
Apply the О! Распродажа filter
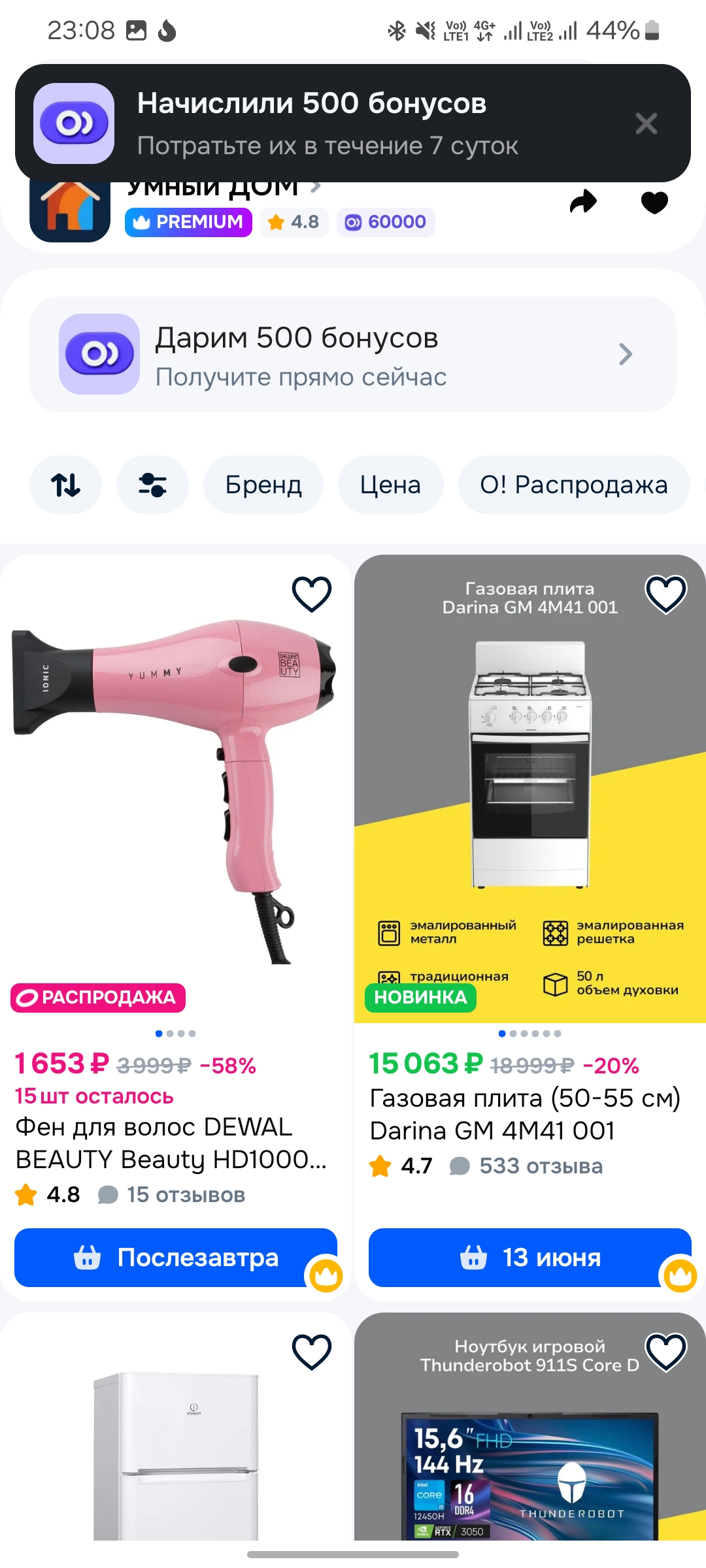coord(573,485)
